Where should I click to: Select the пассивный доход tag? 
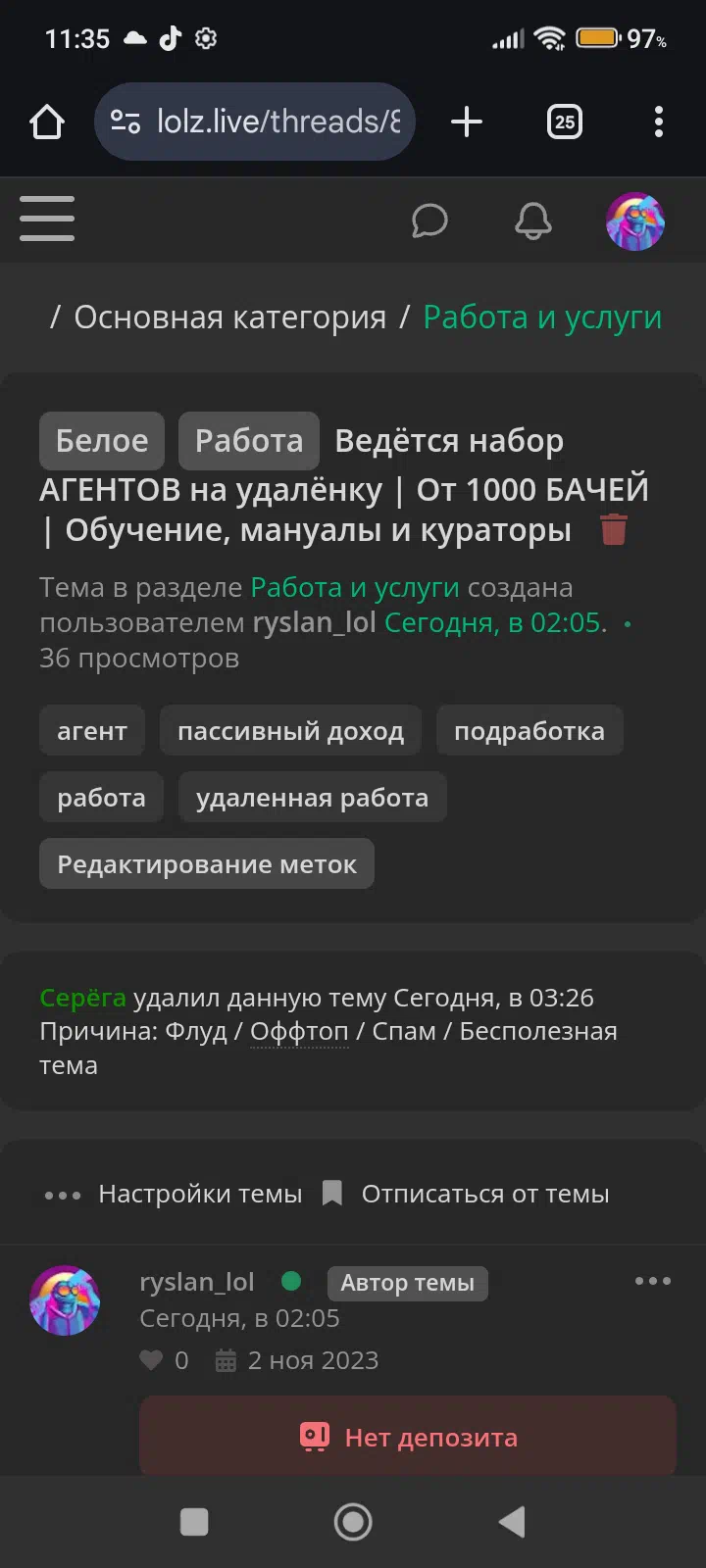point(290,731)
